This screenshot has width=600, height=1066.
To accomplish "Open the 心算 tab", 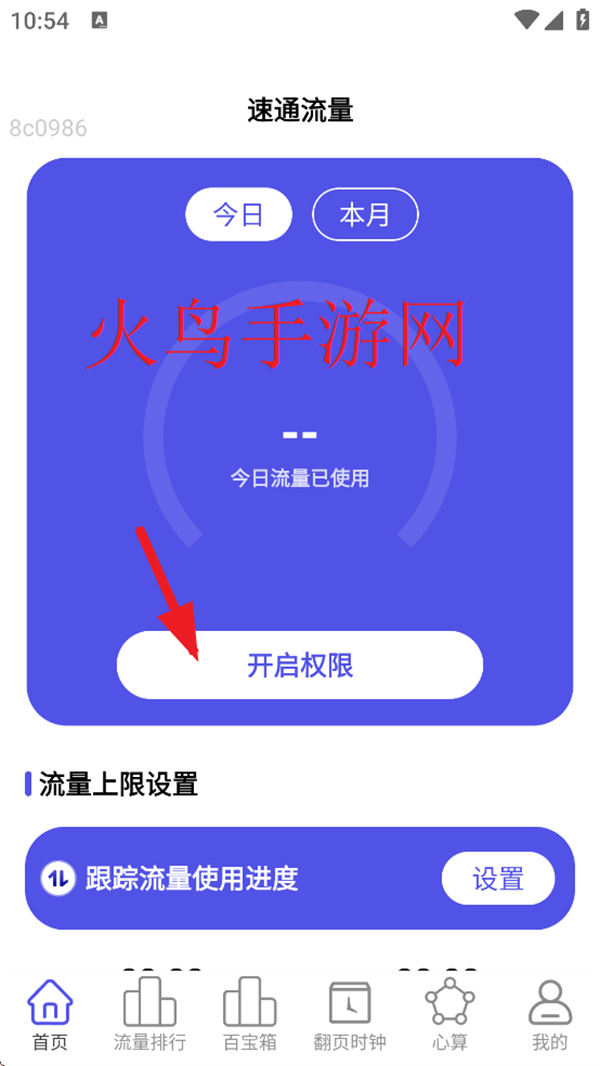I will [450, 1014].
